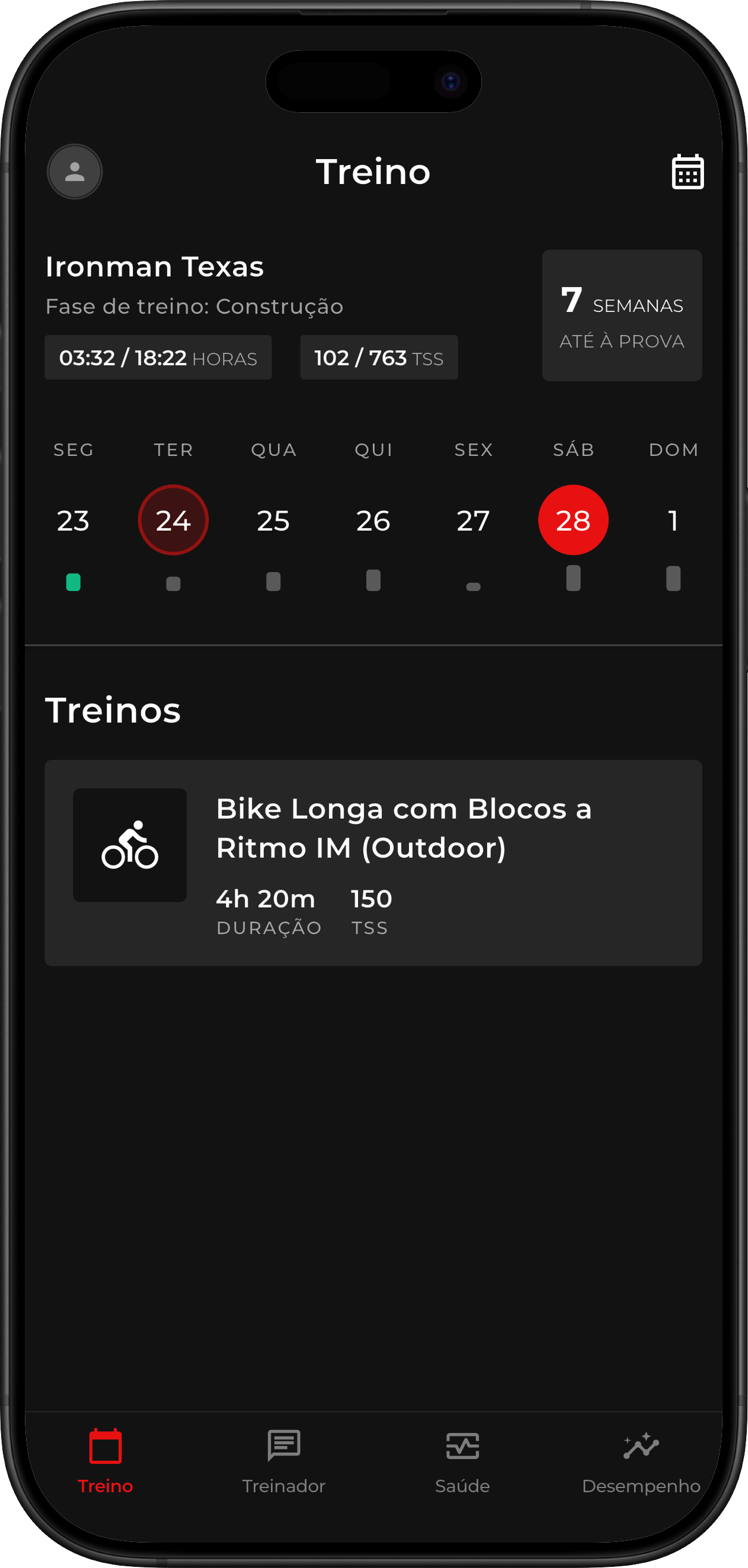The height and width of the screenshot is (1568, 748).
Task: Open the profile avatar
Action: [75, 172]
